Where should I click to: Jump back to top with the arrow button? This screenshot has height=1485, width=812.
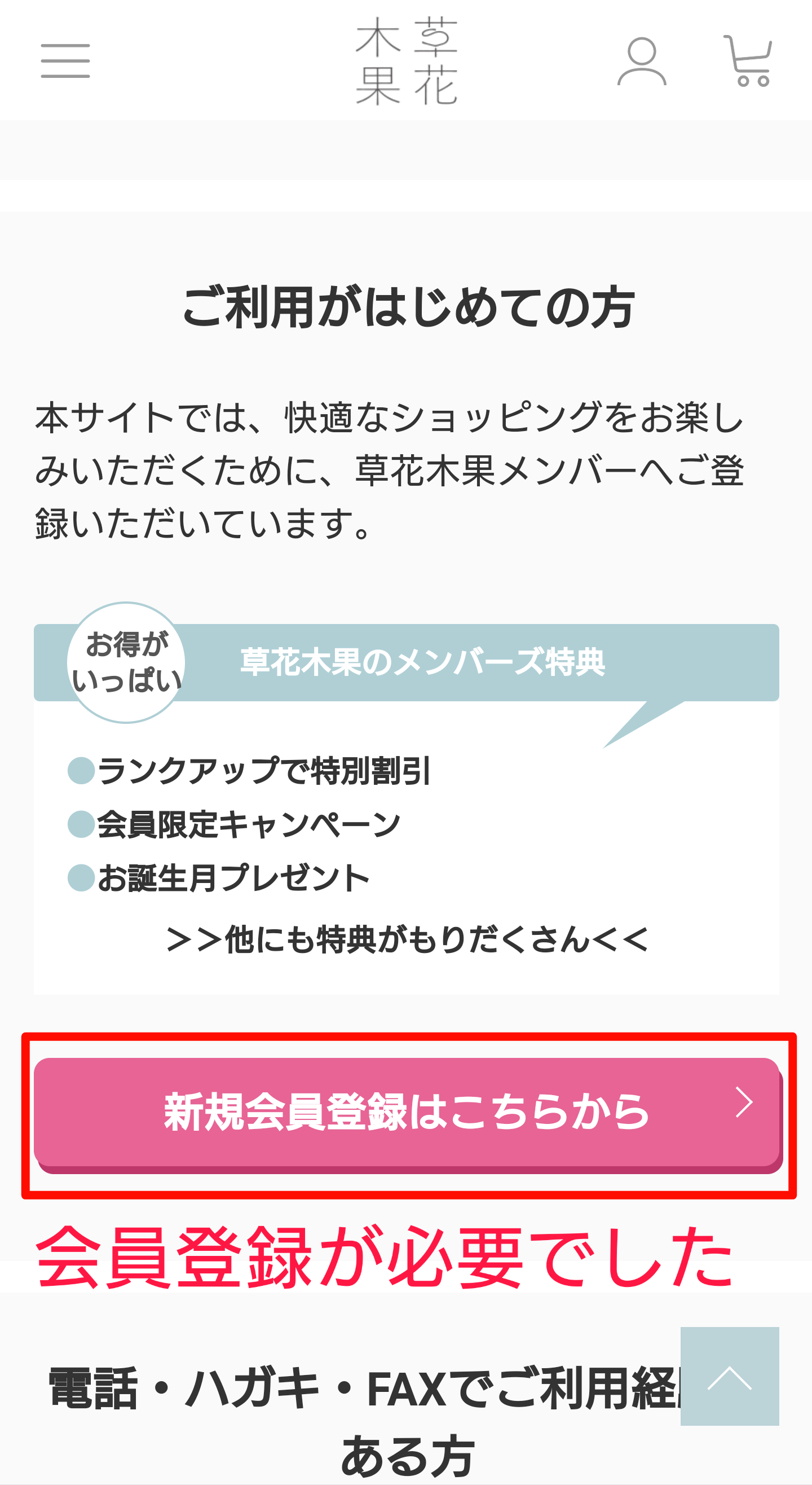tap(730, 1376)
